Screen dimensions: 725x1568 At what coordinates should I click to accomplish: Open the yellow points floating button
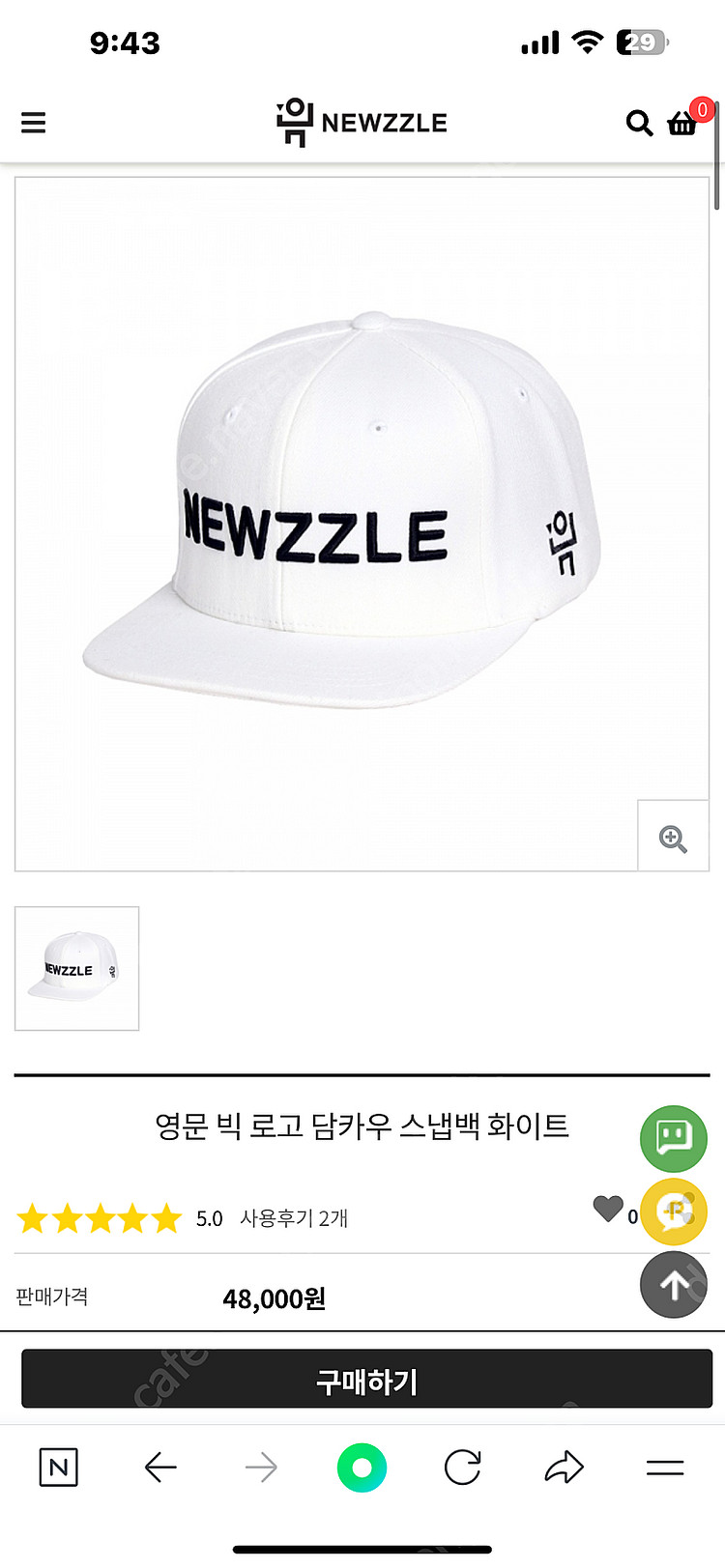[x=674, y=1212]
